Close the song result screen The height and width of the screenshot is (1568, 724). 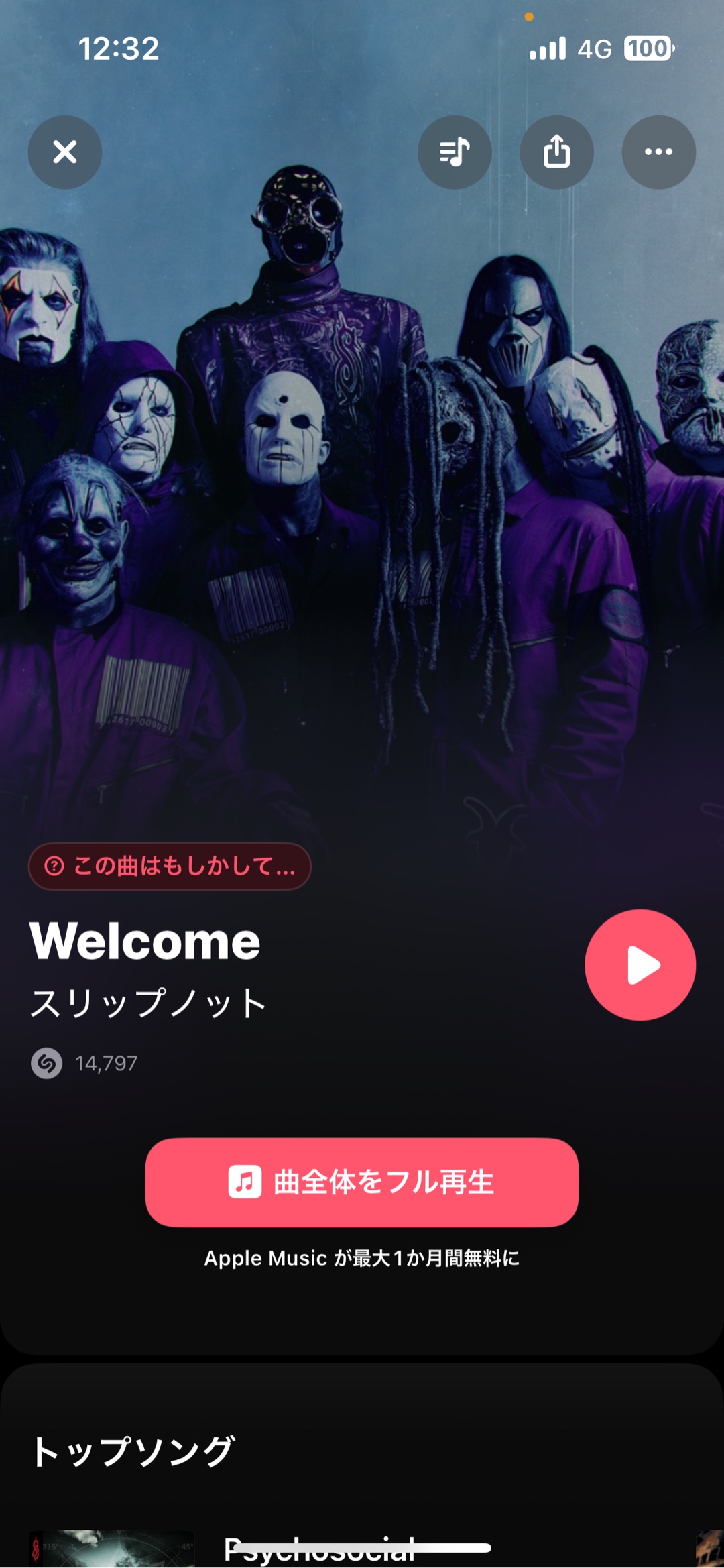pyautogui.click(x=64, y=152)
